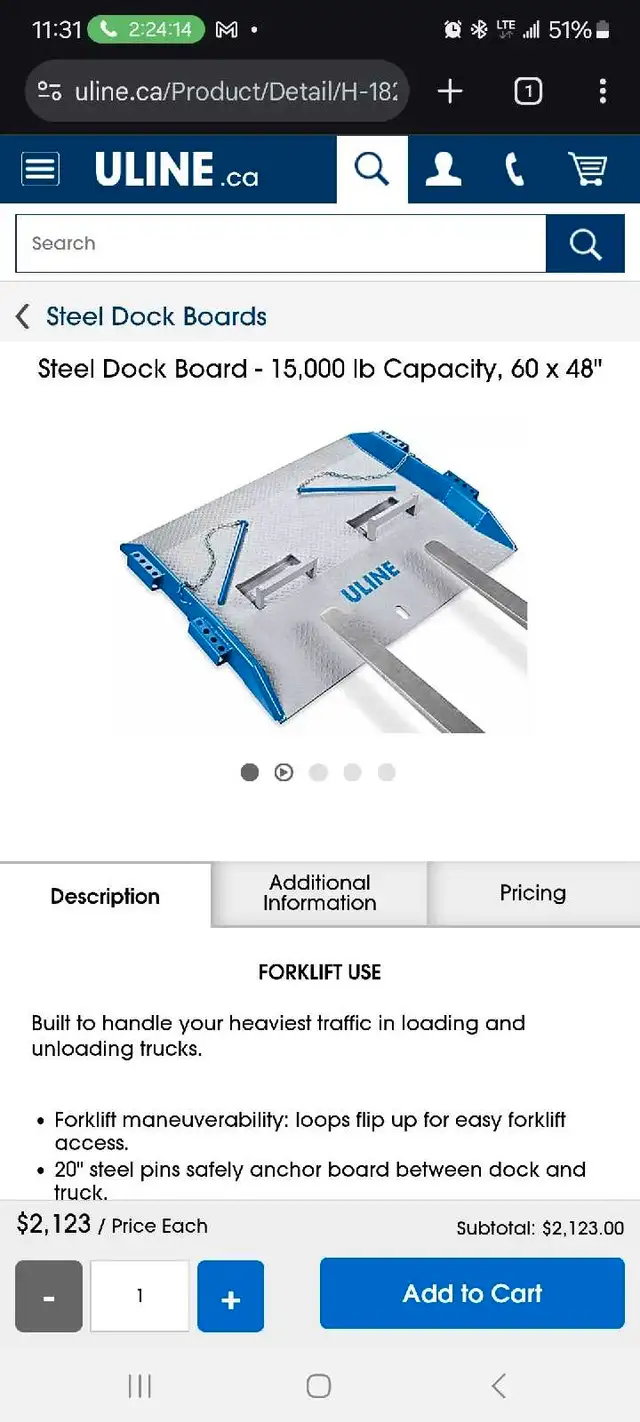Focus the Search text field

coord(281,243)
